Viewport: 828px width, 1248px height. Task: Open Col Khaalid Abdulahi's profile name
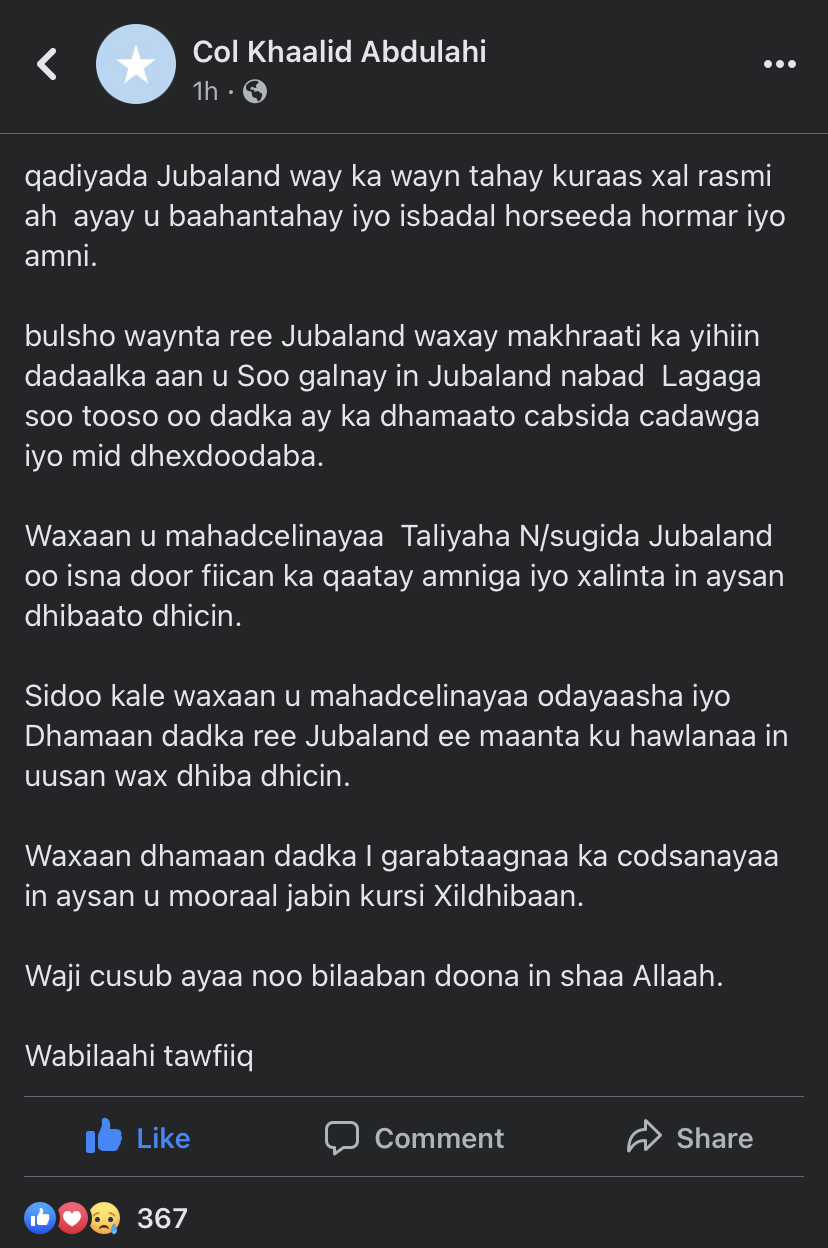click(339, 51)
